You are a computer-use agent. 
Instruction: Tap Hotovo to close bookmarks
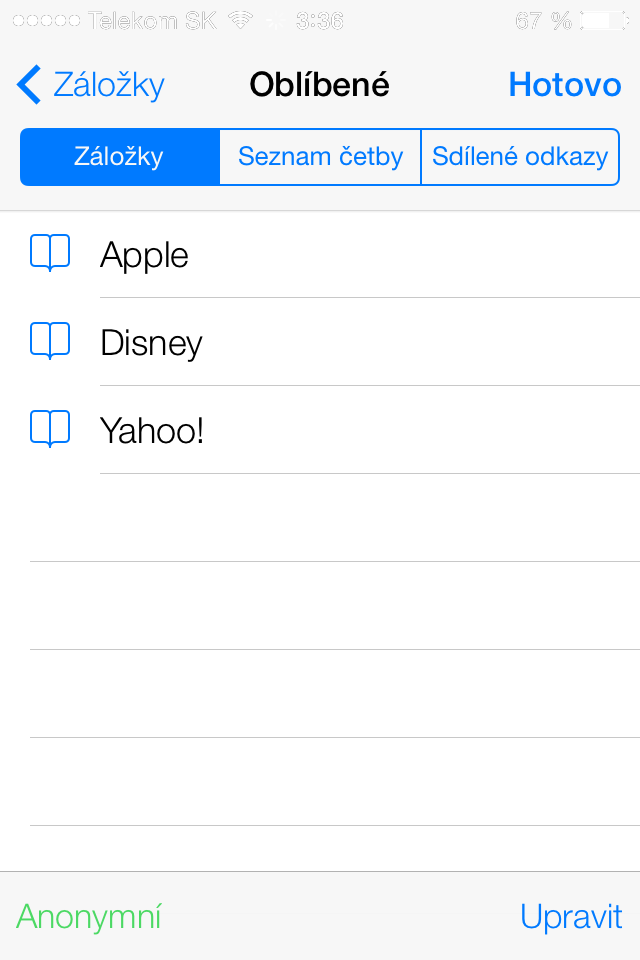(564, 86)
